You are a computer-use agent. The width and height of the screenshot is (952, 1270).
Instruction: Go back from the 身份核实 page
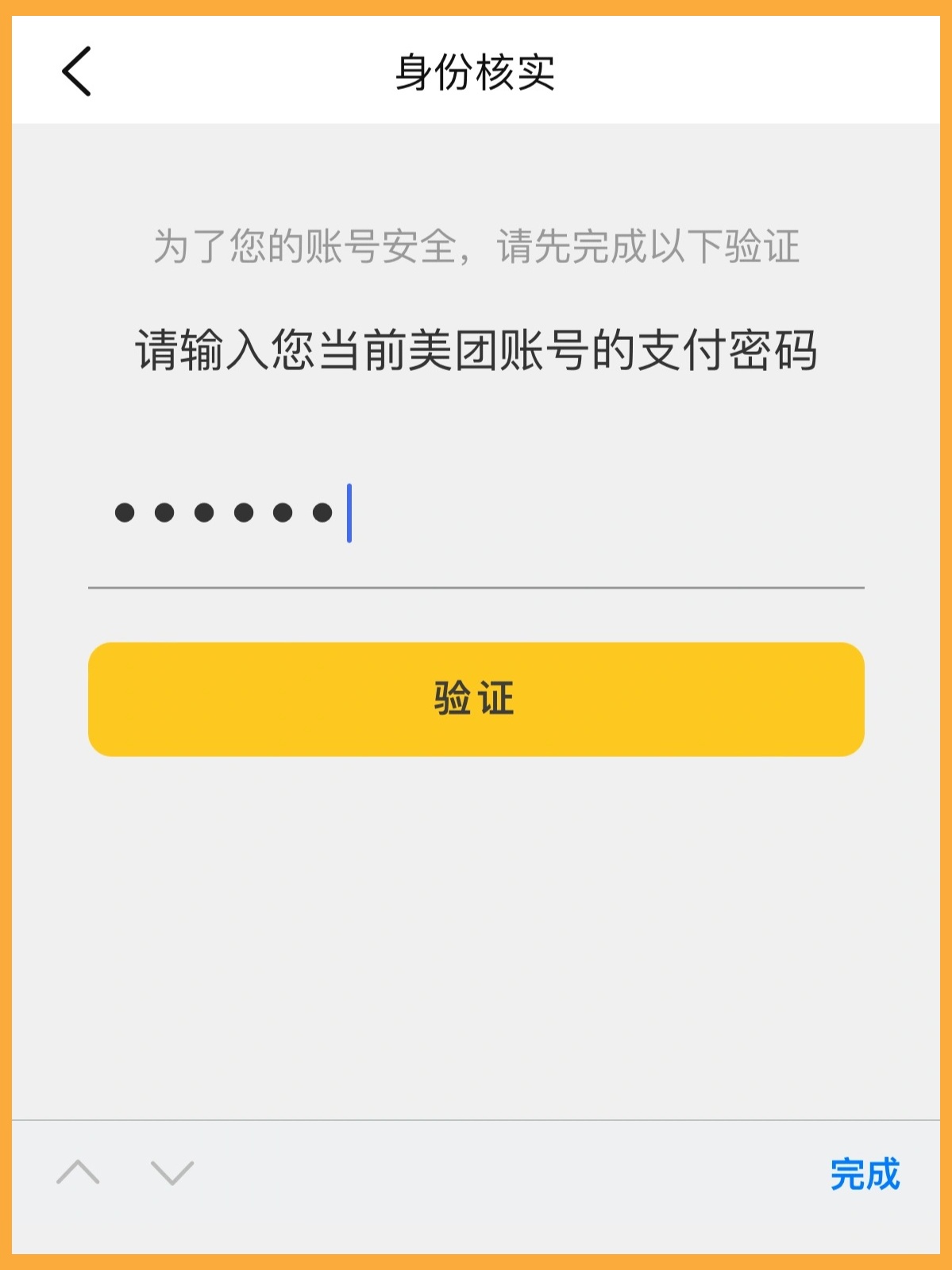[x=77, y=71]
